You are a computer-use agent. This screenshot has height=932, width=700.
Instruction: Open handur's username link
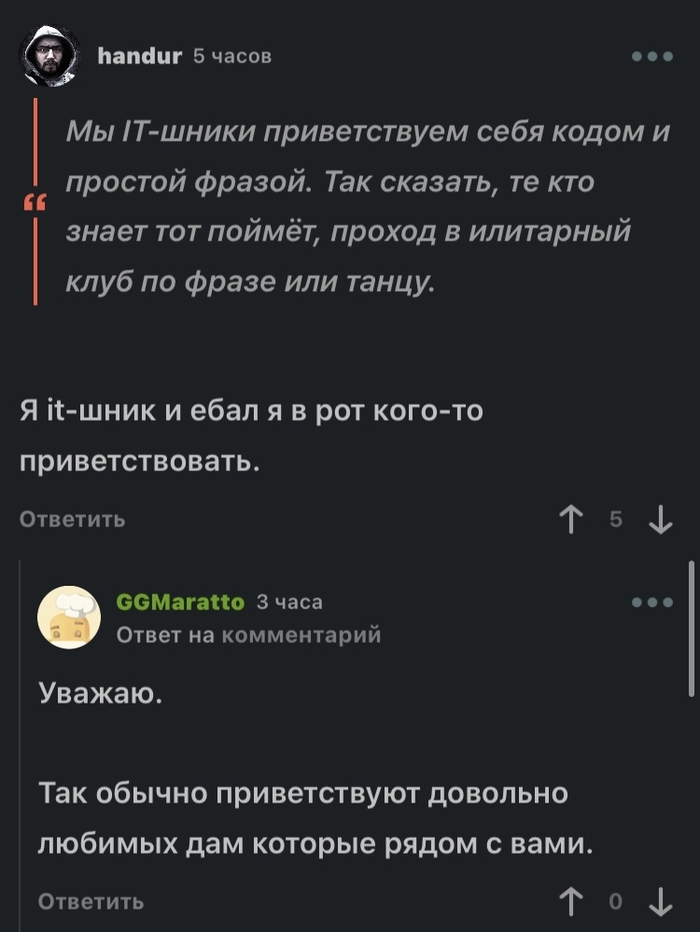tap(139, 57)
